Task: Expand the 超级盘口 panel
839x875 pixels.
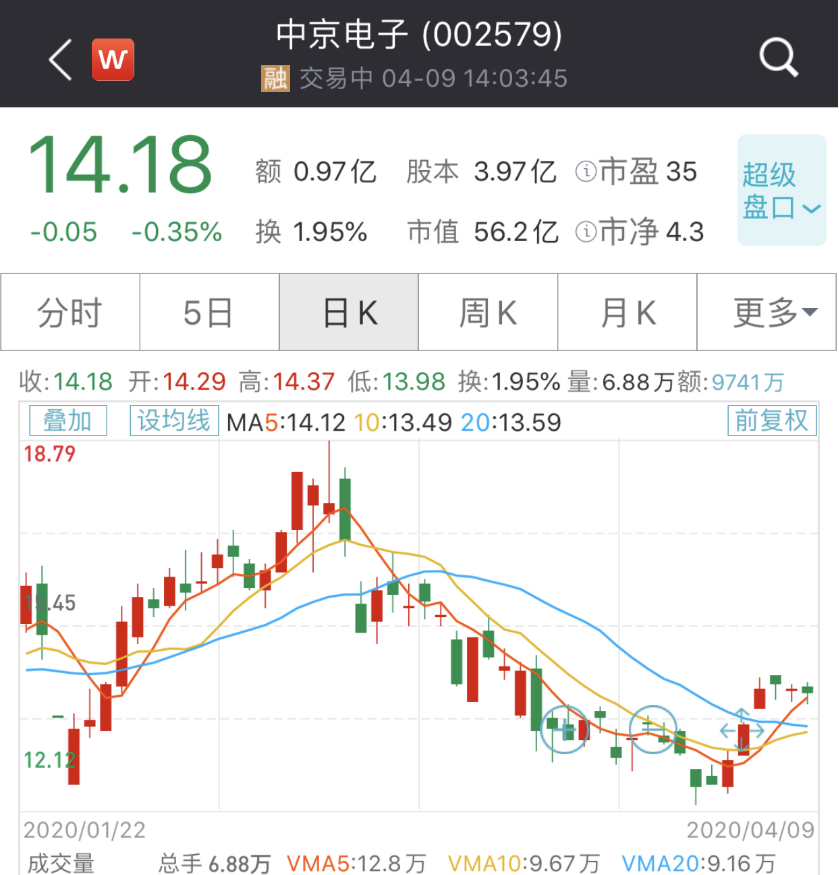Action: [781, 191]
